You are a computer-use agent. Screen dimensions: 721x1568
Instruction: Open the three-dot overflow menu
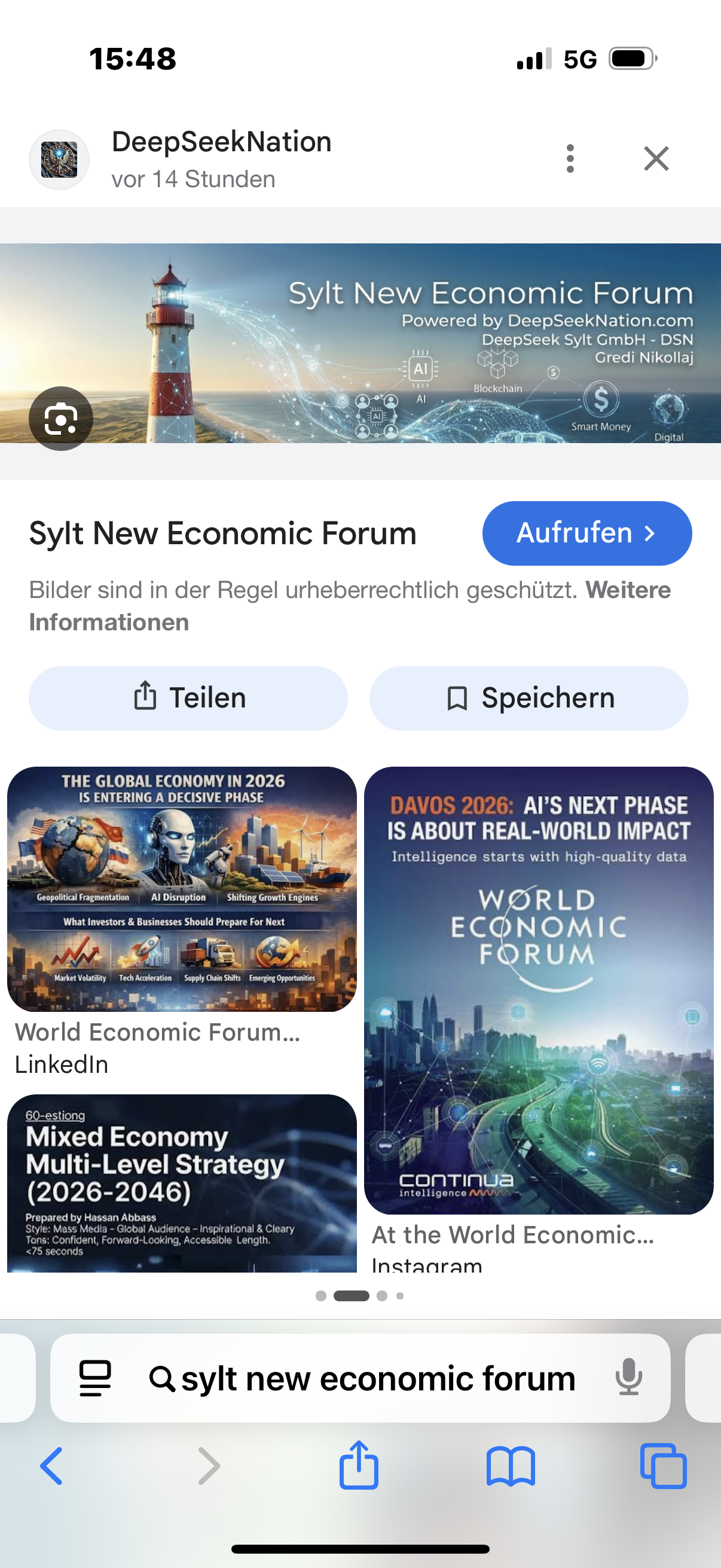pos(570,159)
